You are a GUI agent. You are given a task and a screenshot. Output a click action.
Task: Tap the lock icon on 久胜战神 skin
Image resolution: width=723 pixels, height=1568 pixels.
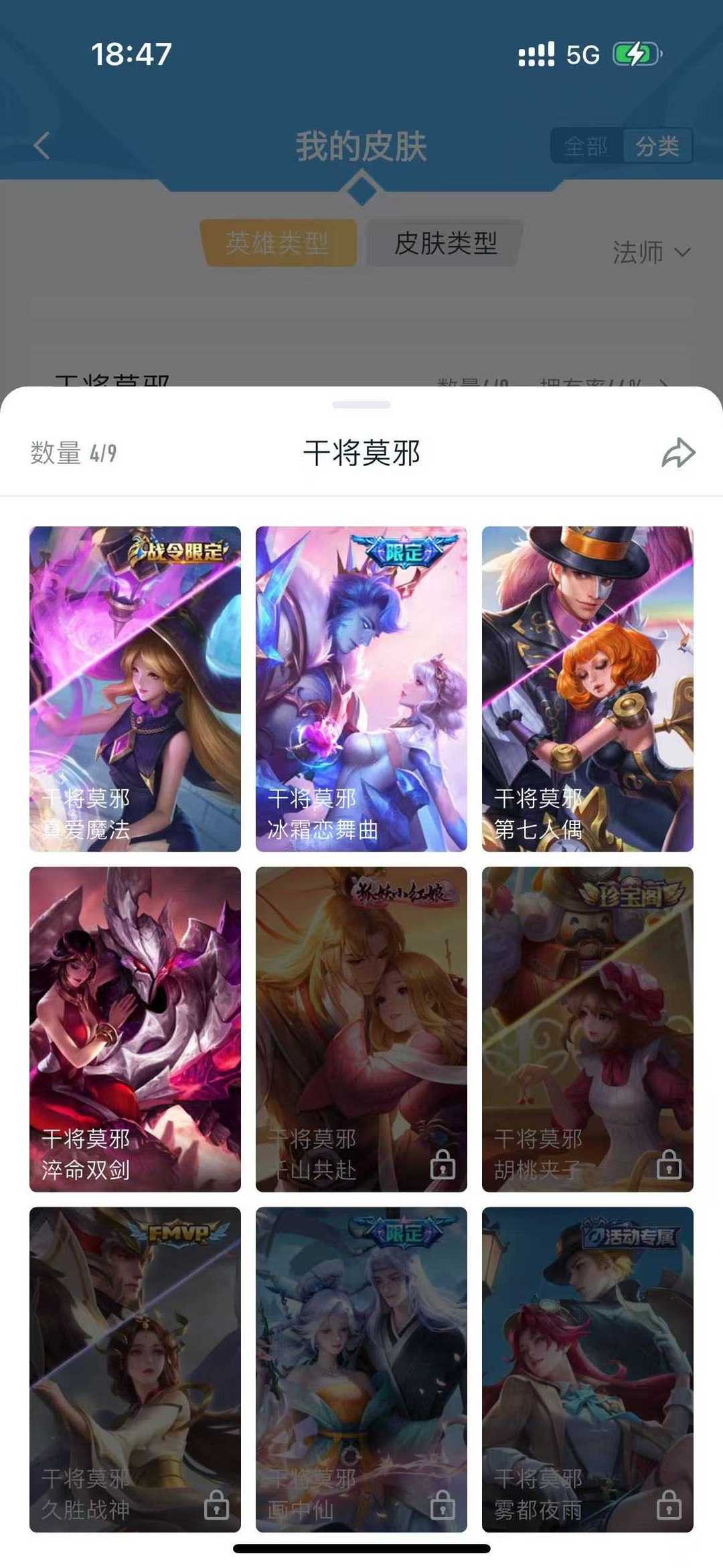click(x=215, y=1503)
